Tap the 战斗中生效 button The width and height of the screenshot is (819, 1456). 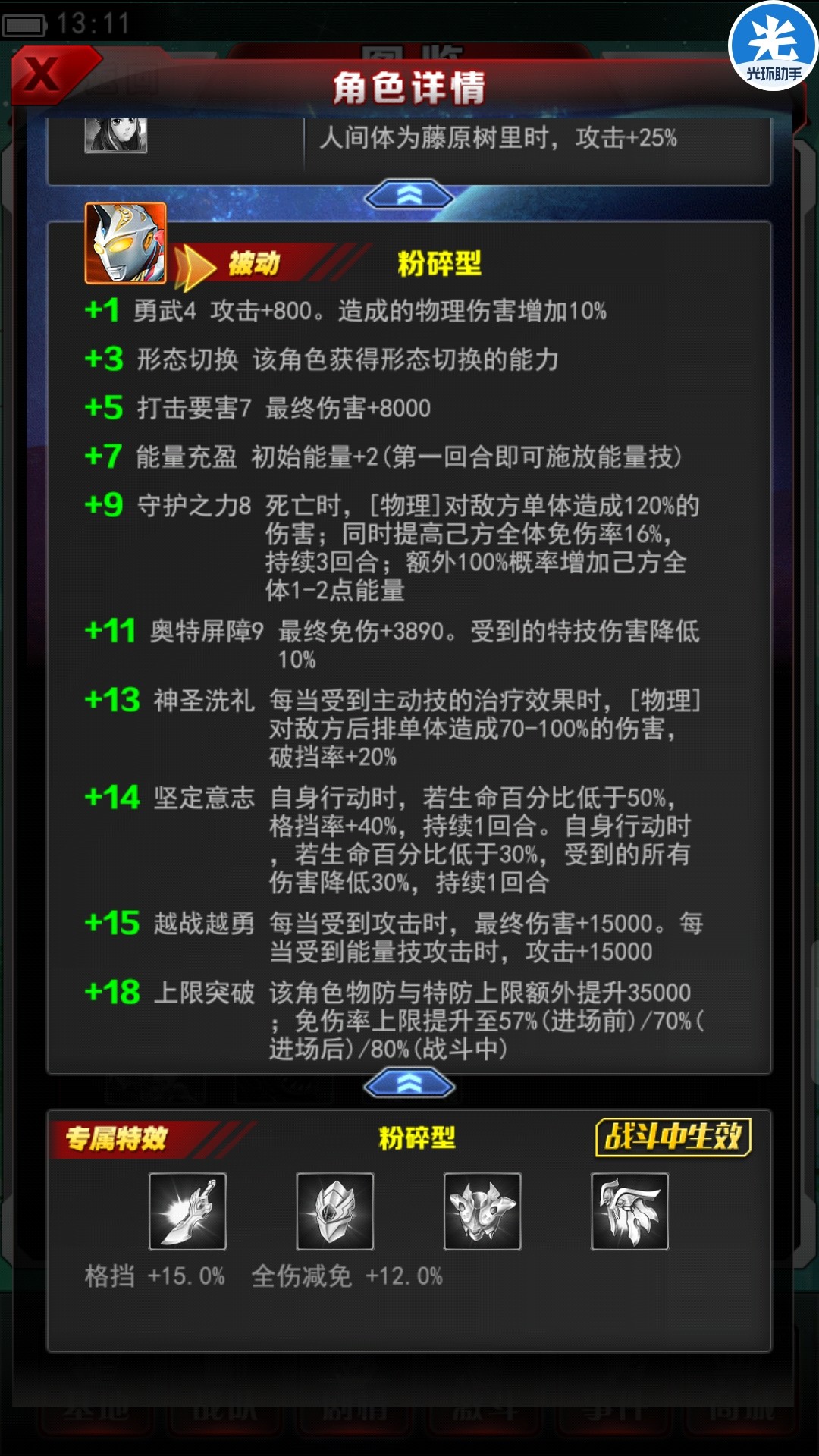point(673,1137)
